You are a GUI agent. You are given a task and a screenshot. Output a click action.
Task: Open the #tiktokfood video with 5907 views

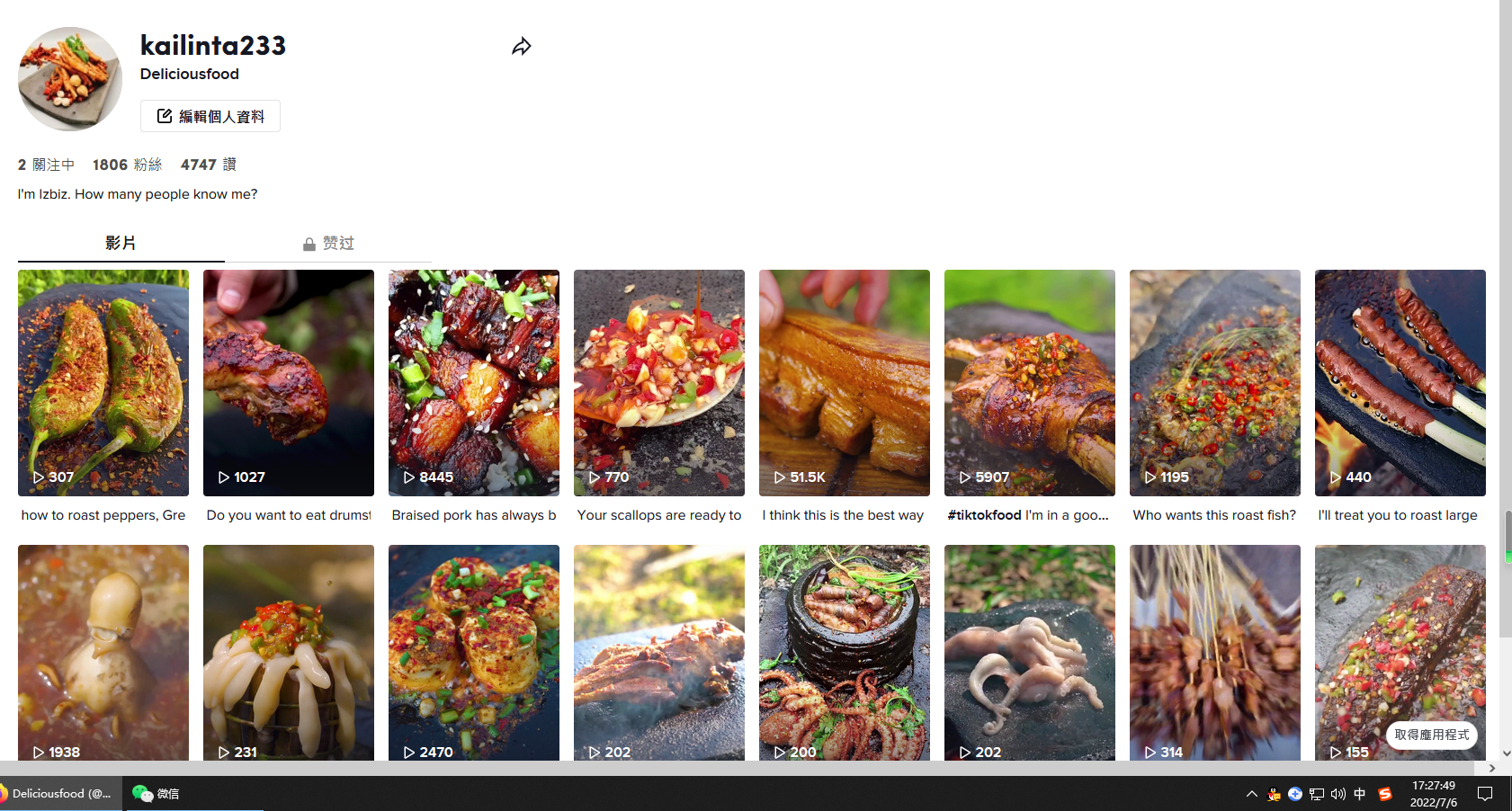click(x=1030, y=383)
